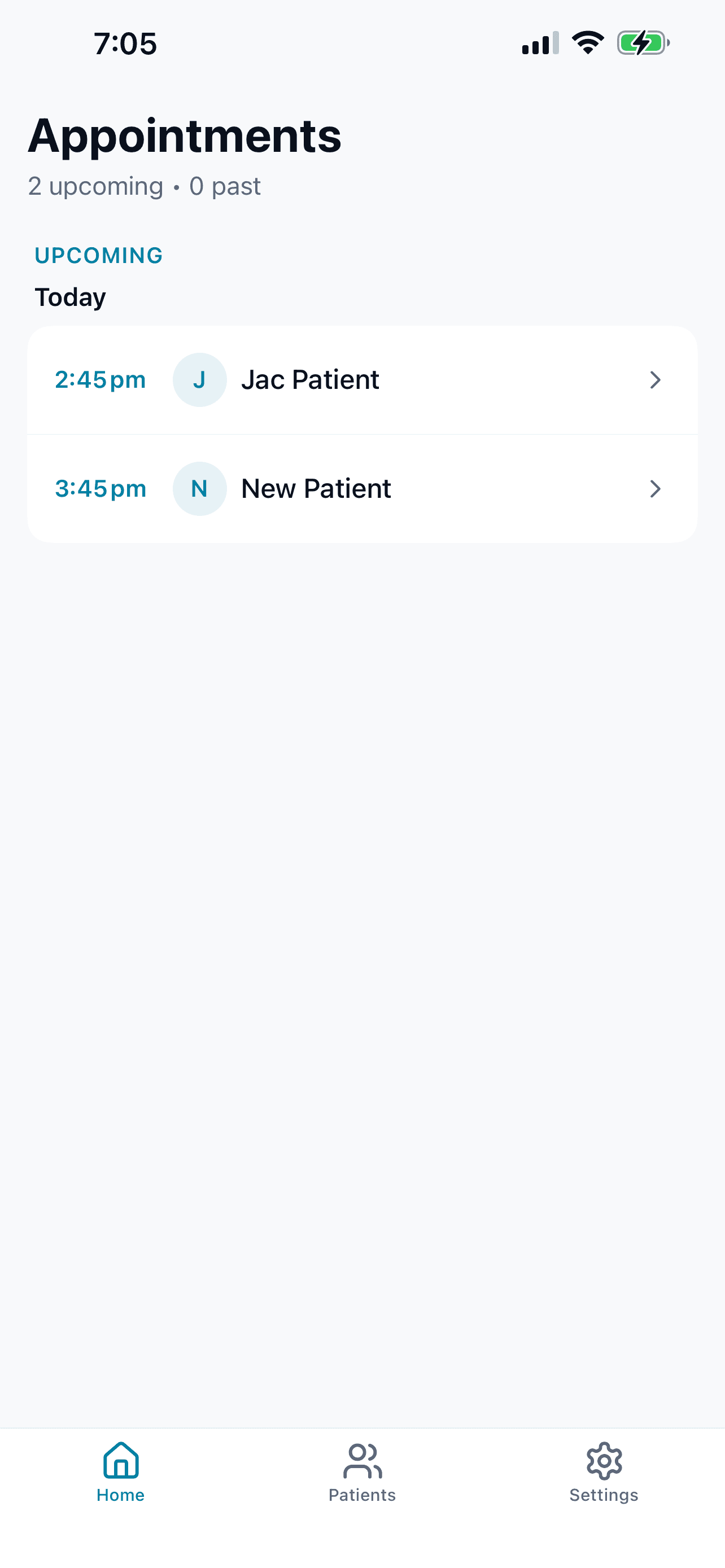Click the avatar circle for New Patient
Viewport: 725px width, 1568px height.
200,488
